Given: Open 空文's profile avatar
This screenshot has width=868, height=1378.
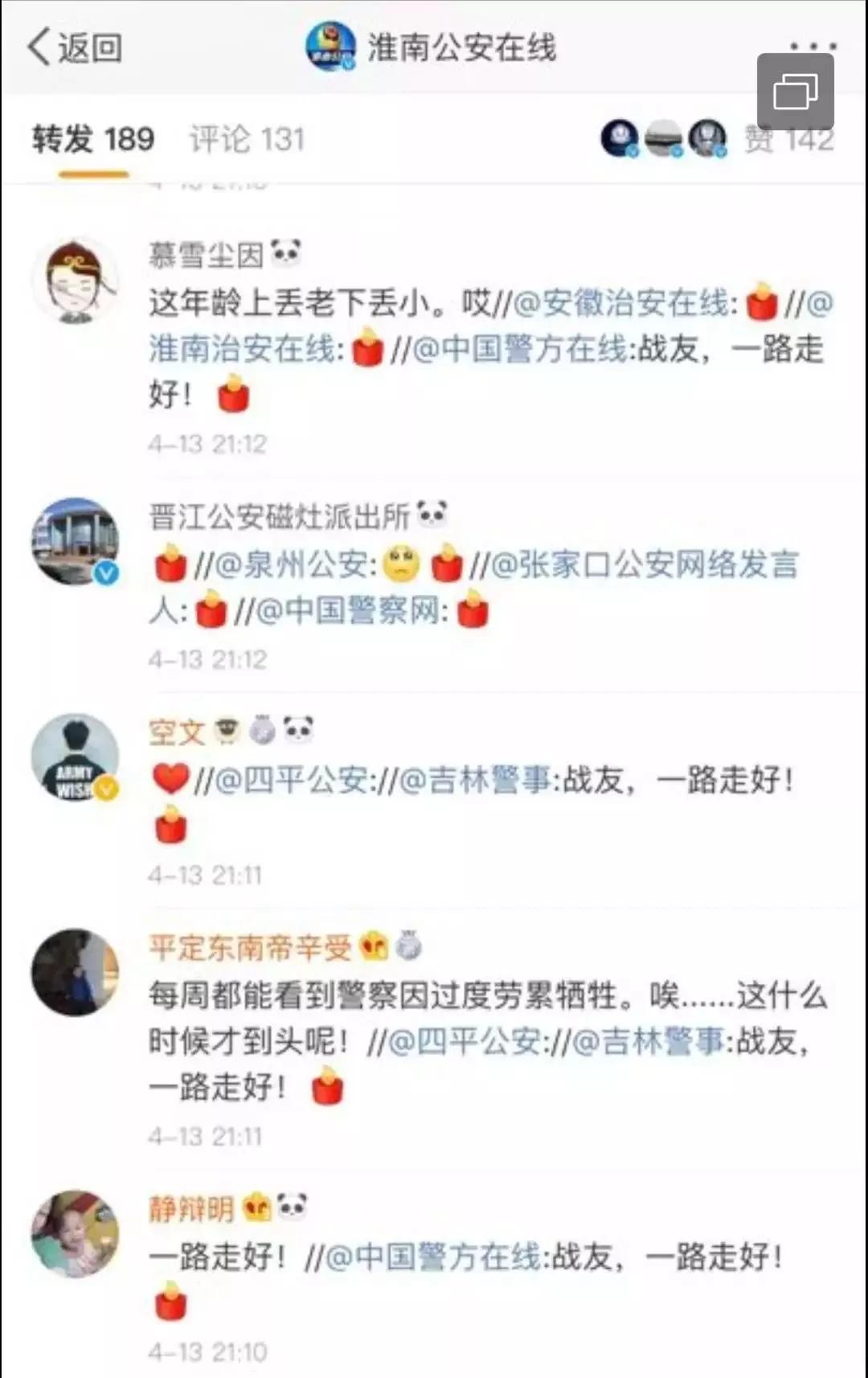Looking at the screenshot, I should tap(76, 757).
